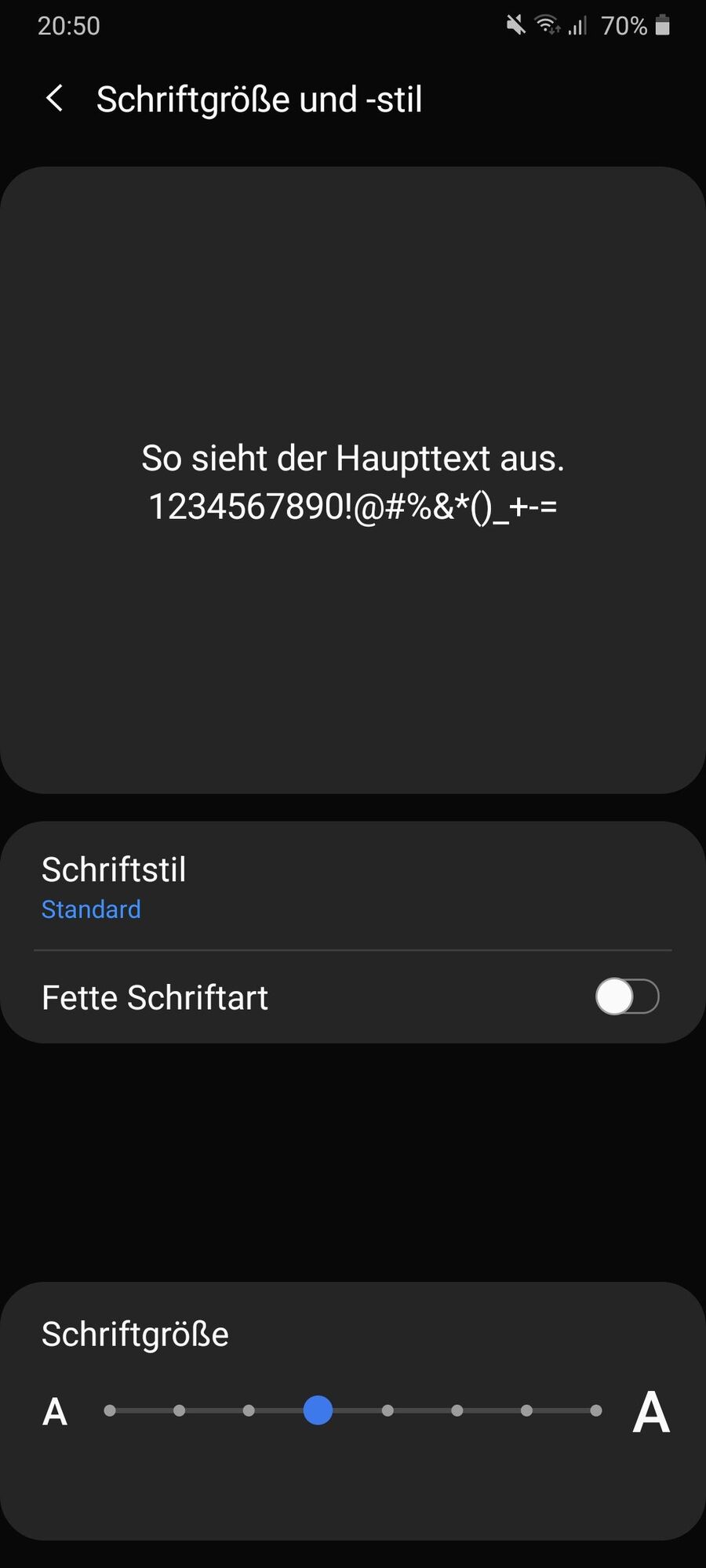Set font size to the largest step
The height and width of the screenshot is (1568, 706).
(x=596, y=1410)
